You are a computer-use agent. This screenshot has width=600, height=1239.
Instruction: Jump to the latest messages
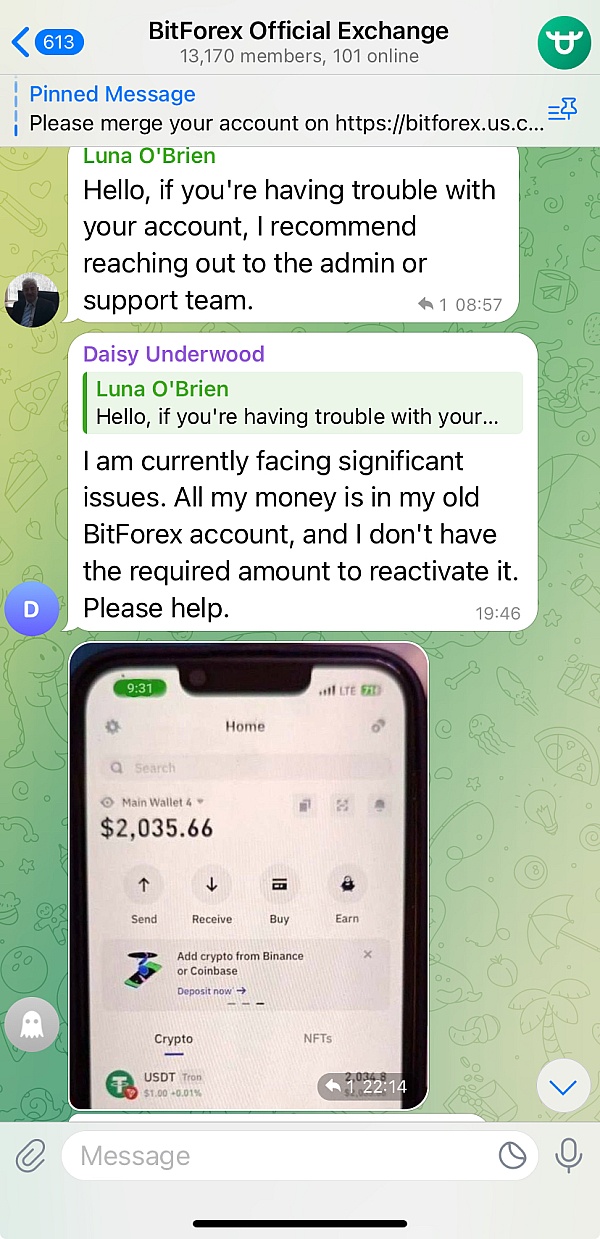coord(563,1086)
